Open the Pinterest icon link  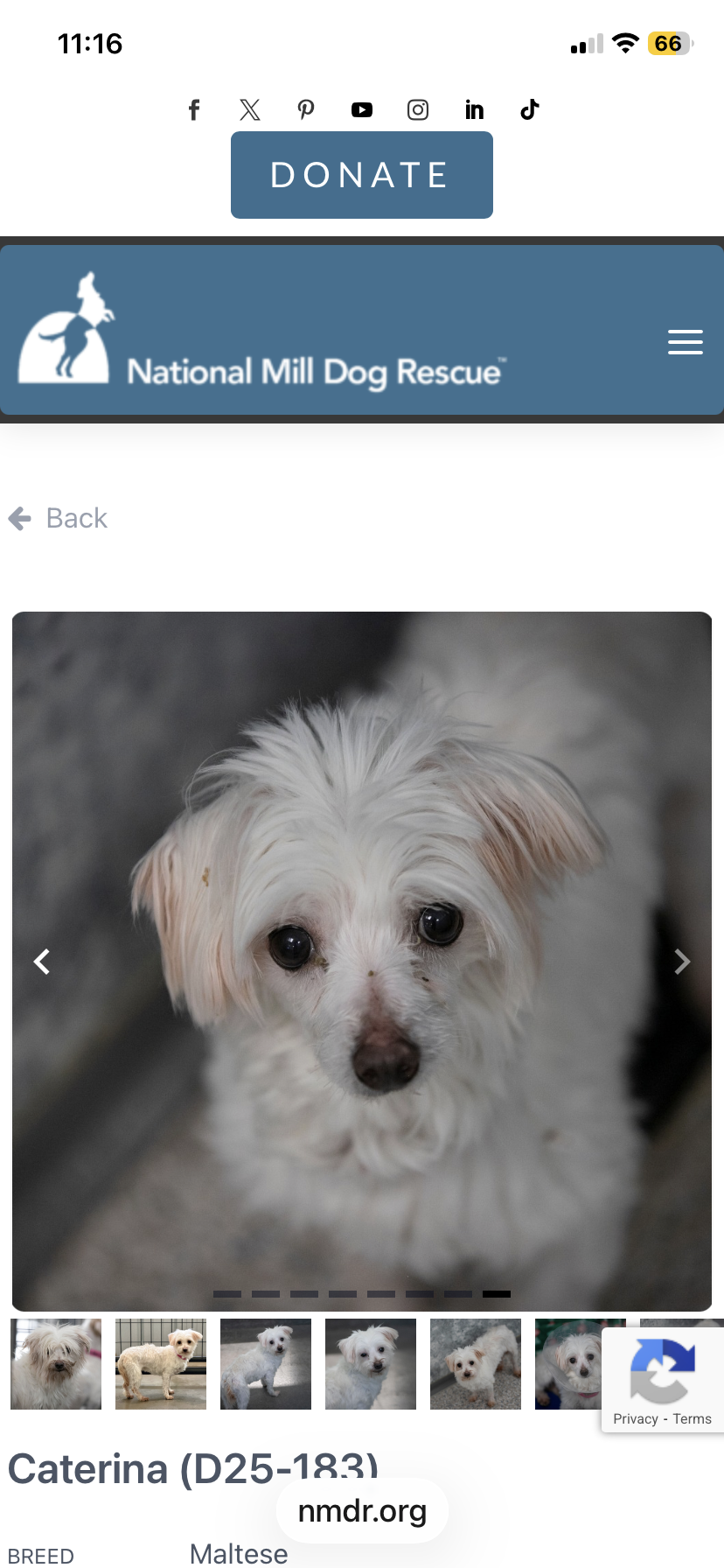pyautogui.click(x=306, y=109)
